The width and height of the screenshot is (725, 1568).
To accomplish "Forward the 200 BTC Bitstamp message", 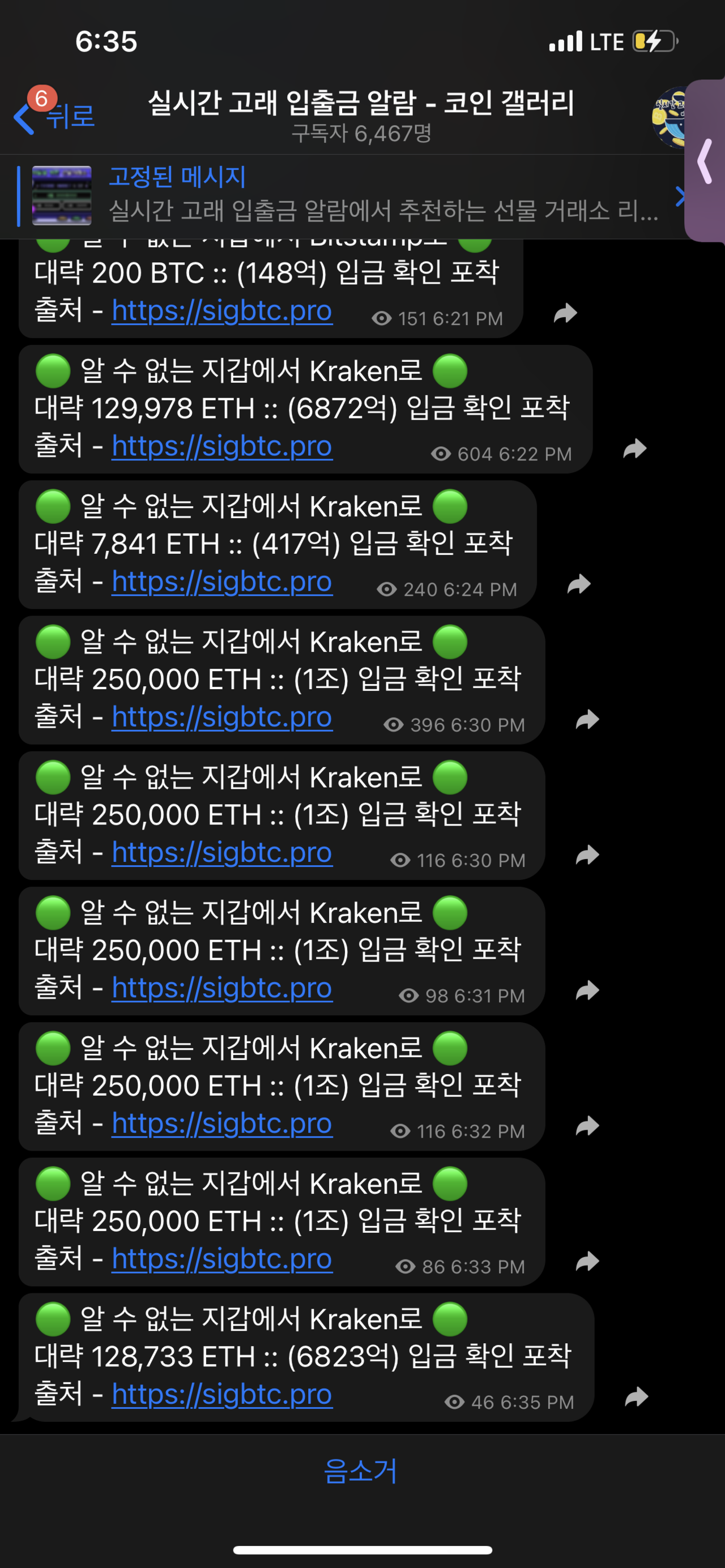I will pyautogui.click(x=565, y=314).
